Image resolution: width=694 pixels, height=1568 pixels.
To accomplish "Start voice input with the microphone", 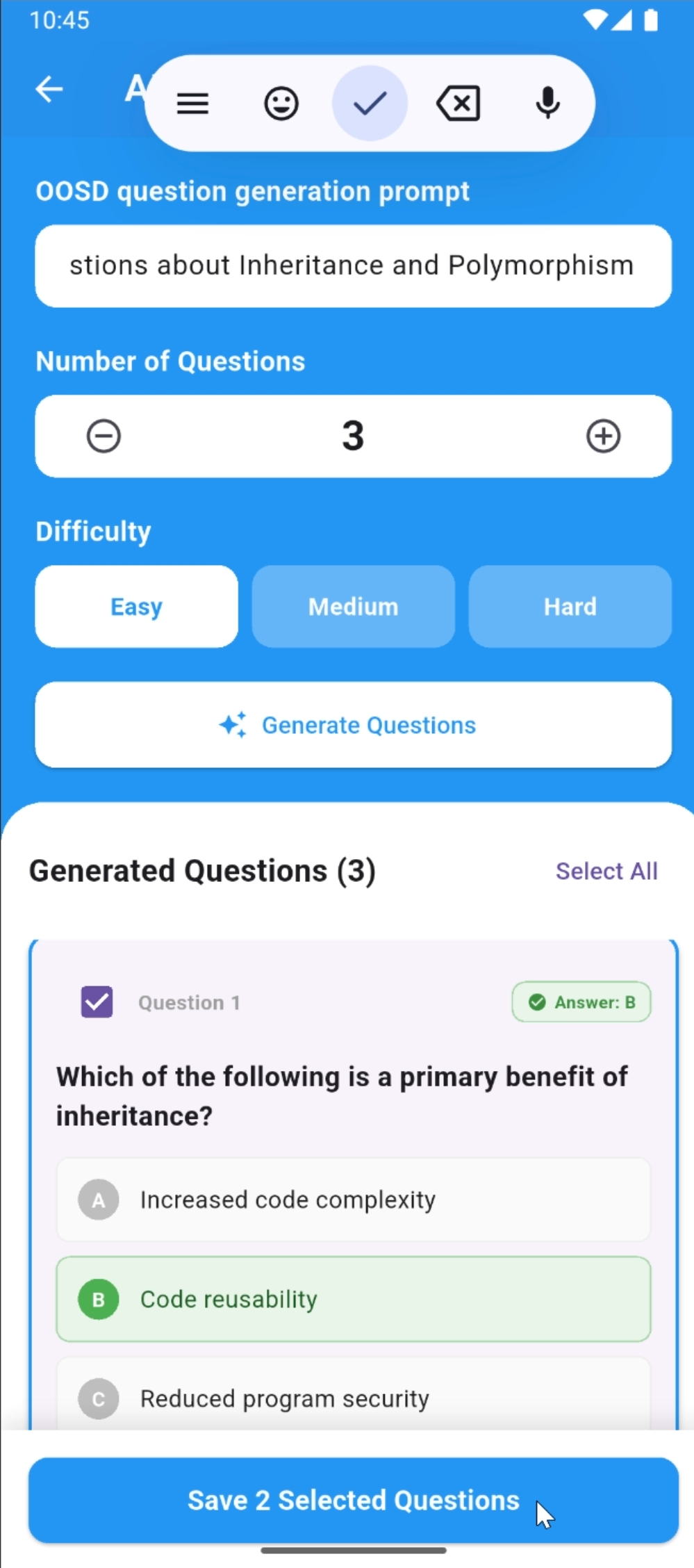I will pyautogui.click(x=547, y=104).
